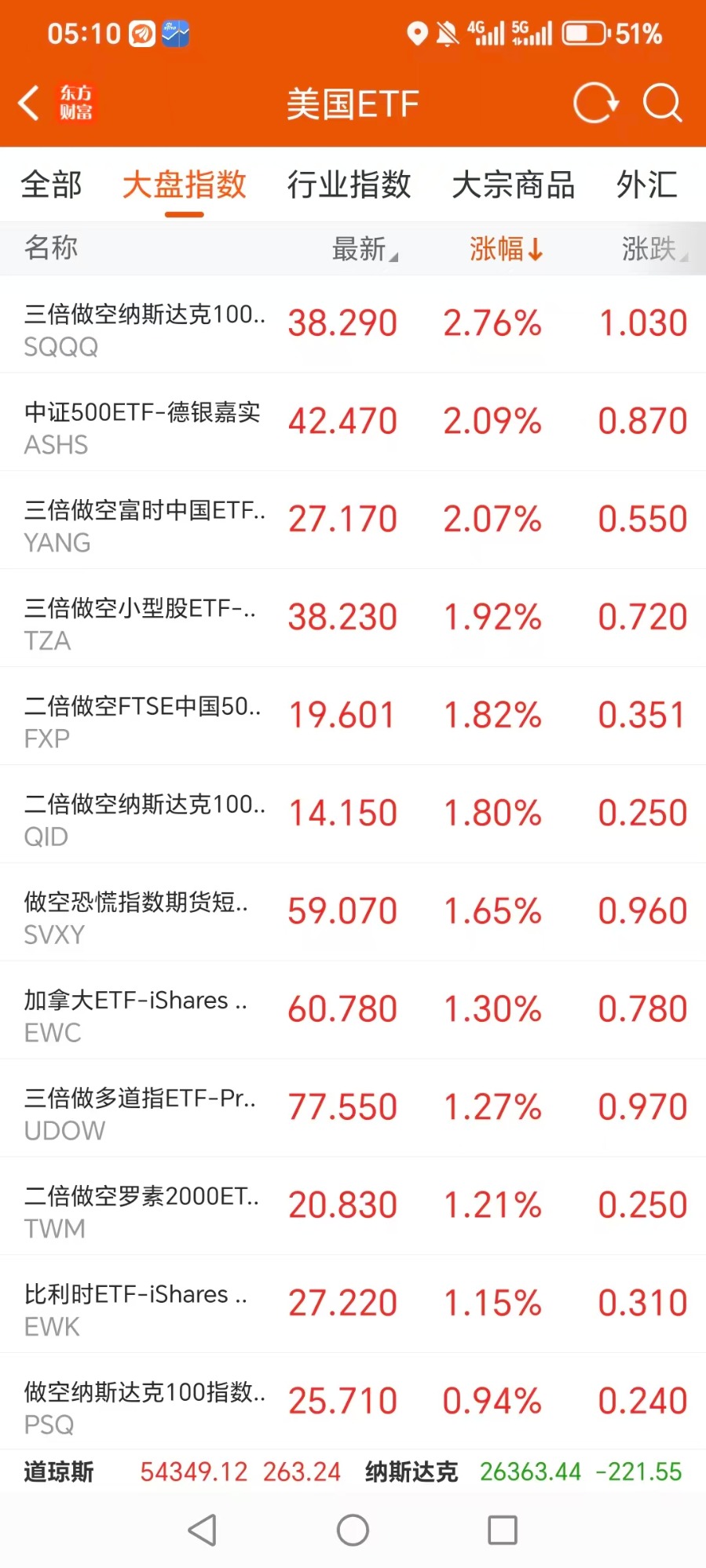This screenshot has width=706, height=1568.
Task: Sort by the 涨跌 column
Action: click(x=655, y=249)
